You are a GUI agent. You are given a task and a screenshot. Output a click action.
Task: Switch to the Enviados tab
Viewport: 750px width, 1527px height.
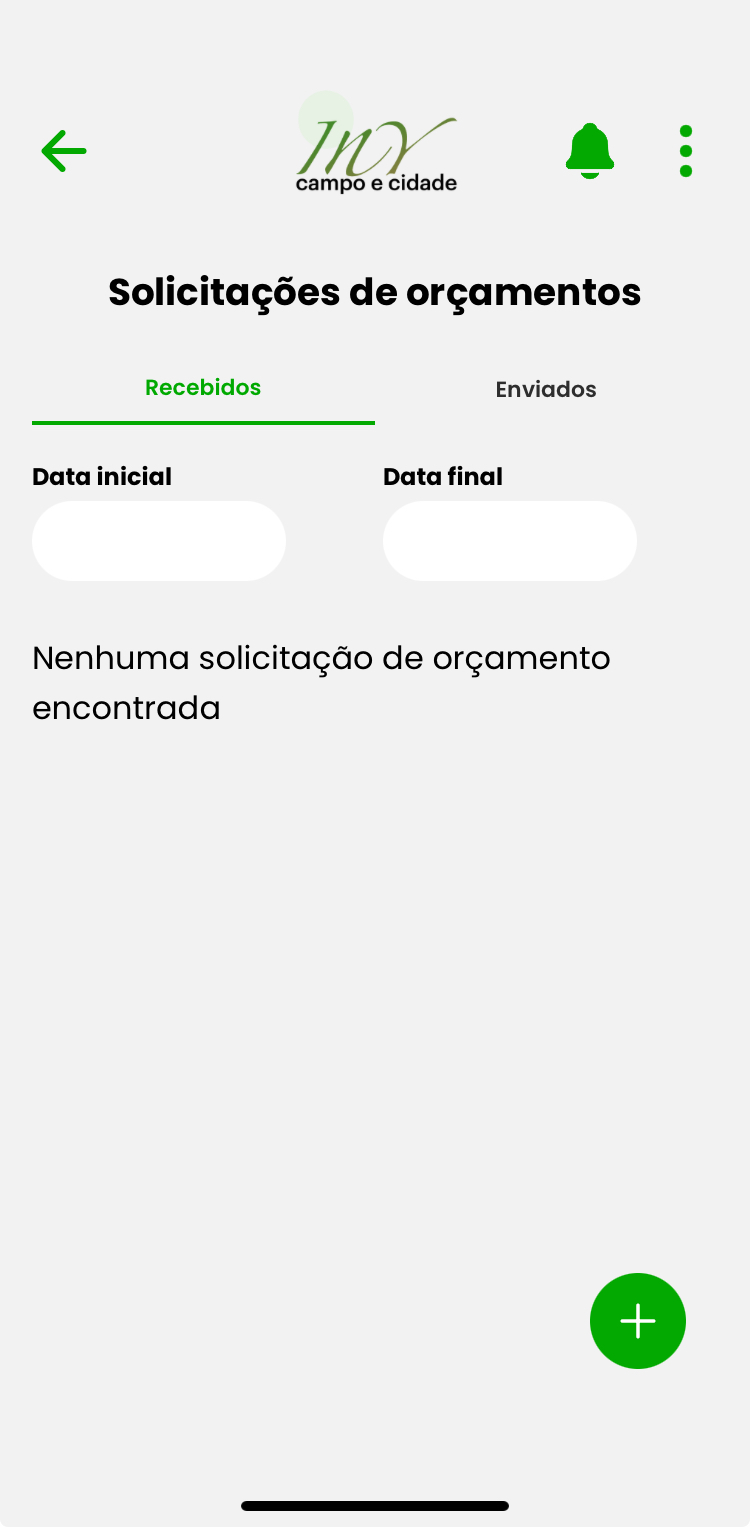tap(546, 390)
